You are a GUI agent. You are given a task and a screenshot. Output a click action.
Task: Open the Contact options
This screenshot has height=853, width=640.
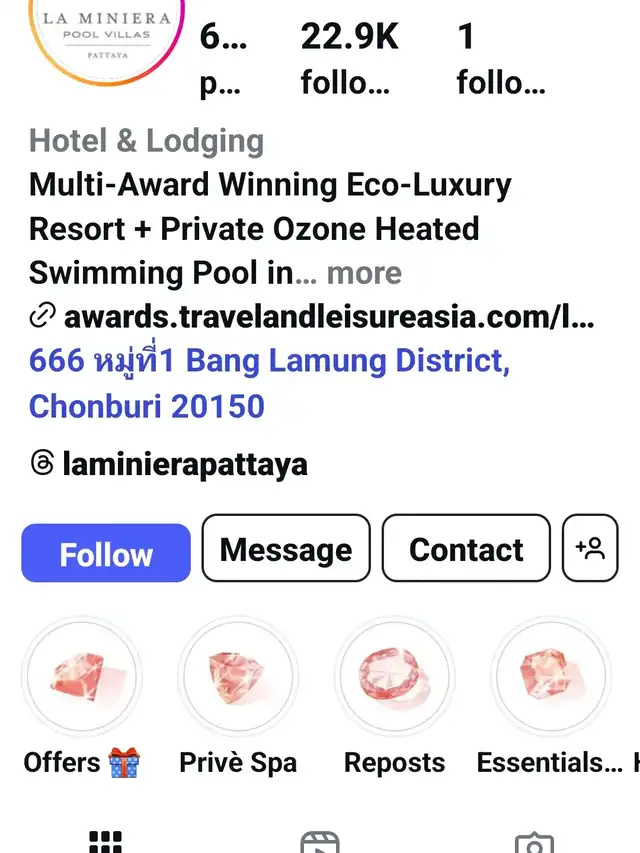[466, 549]
